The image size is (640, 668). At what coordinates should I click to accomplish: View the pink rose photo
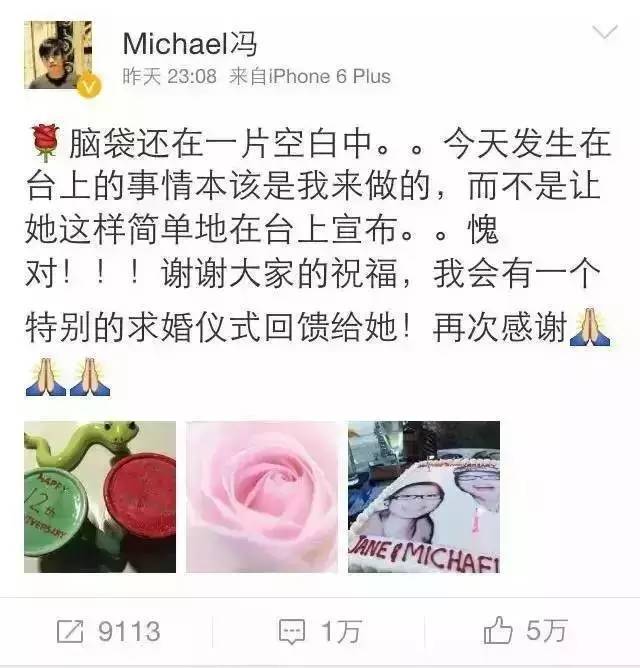262,496
